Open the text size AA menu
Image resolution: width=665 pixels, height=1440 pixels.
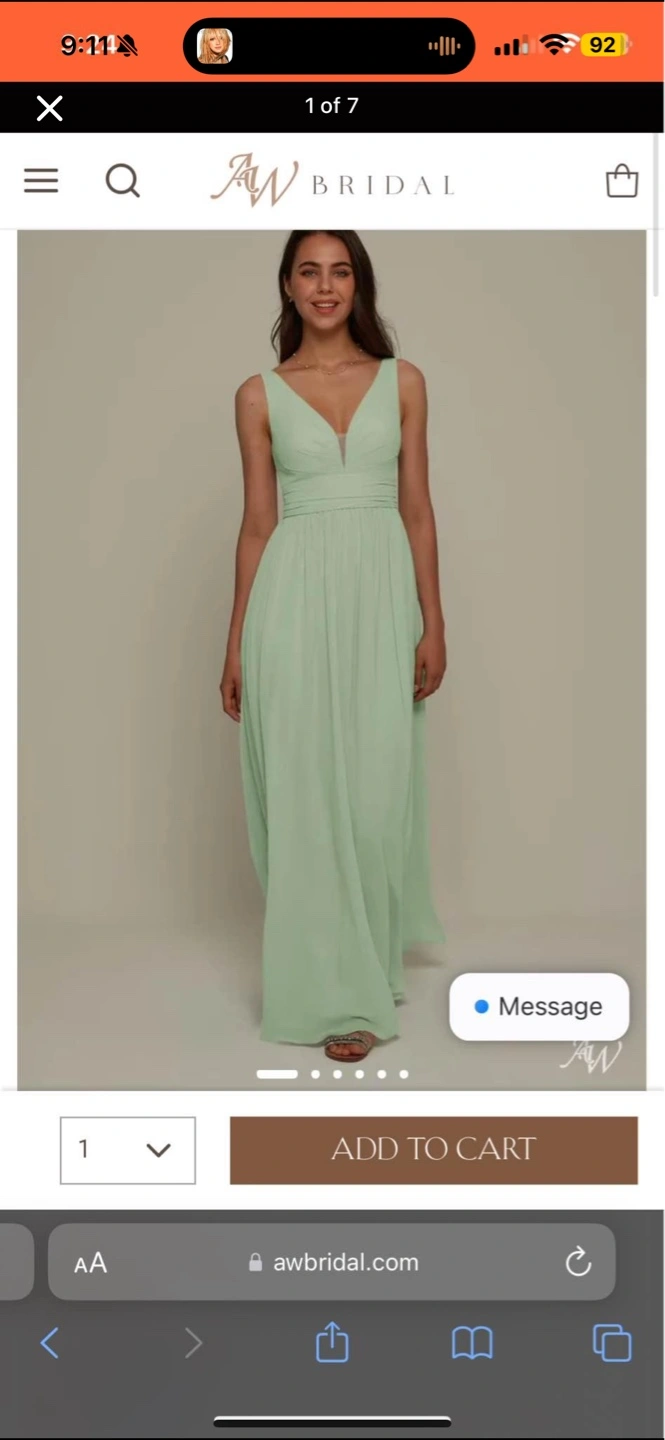pos(90,1263)
